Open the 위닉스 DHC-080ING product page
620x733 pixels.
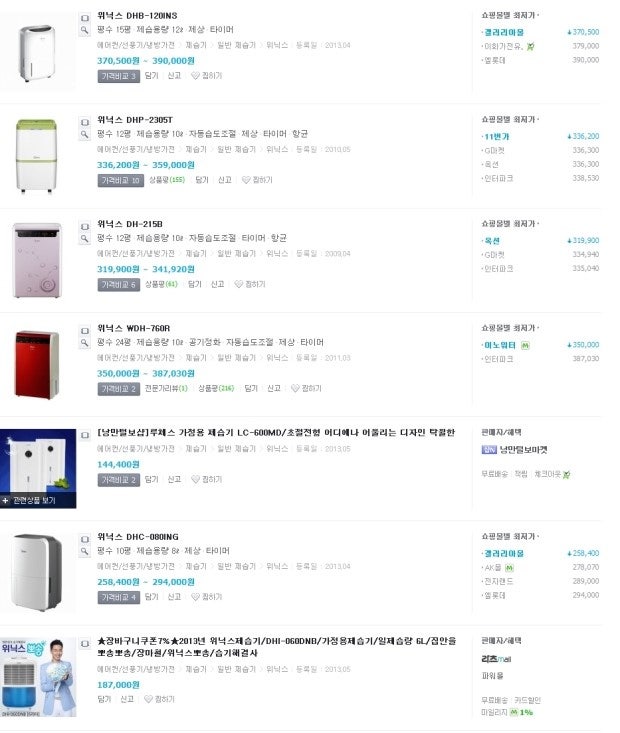click(138, 537)
